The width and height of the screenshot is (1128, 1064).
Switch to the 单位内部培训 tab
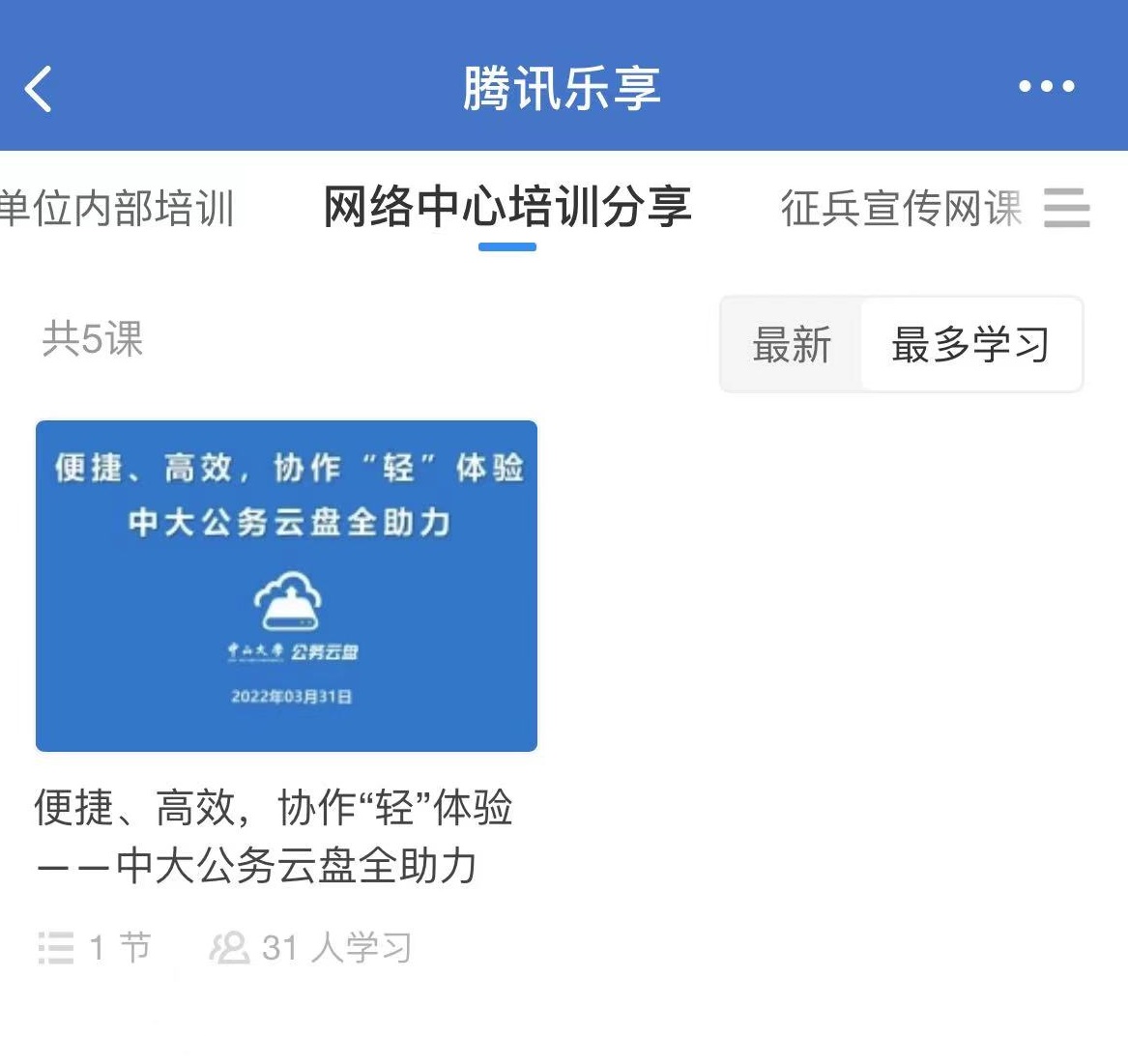pyautogui.click(x=116, y=208)
